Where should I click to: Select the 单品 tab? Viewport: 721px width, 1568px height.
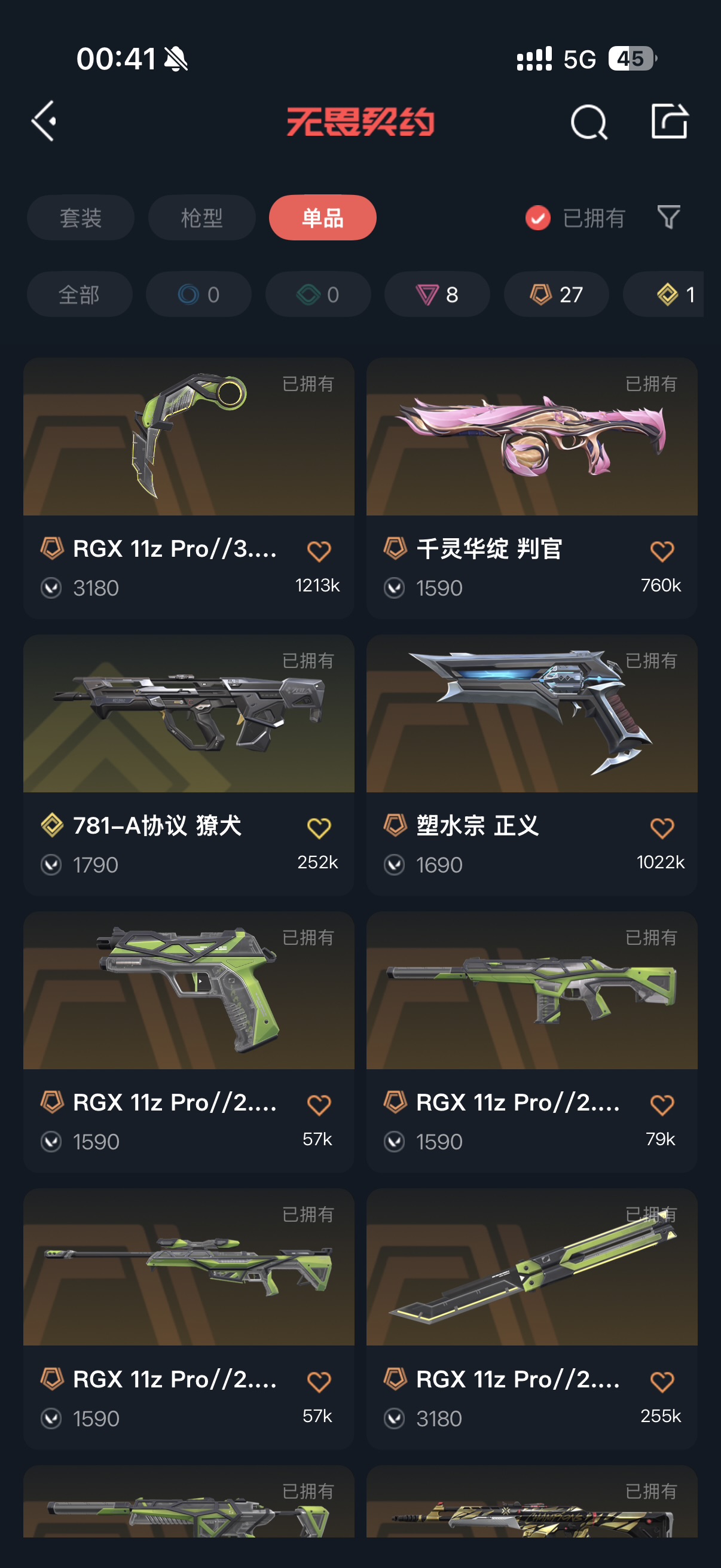coord(322,217)
